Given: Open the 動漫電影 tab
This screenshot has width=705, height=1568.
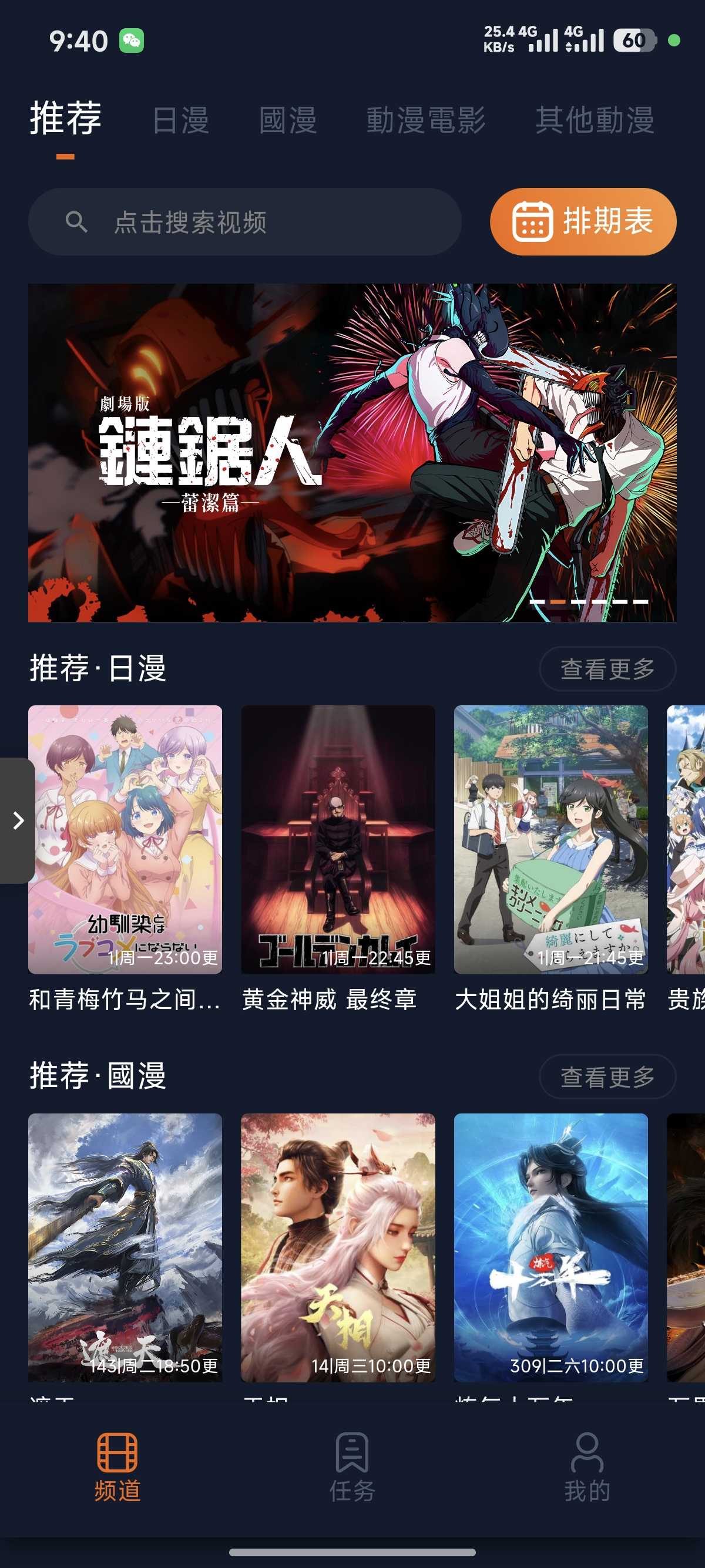Looking at the screenshot, I should click(425, 120).
